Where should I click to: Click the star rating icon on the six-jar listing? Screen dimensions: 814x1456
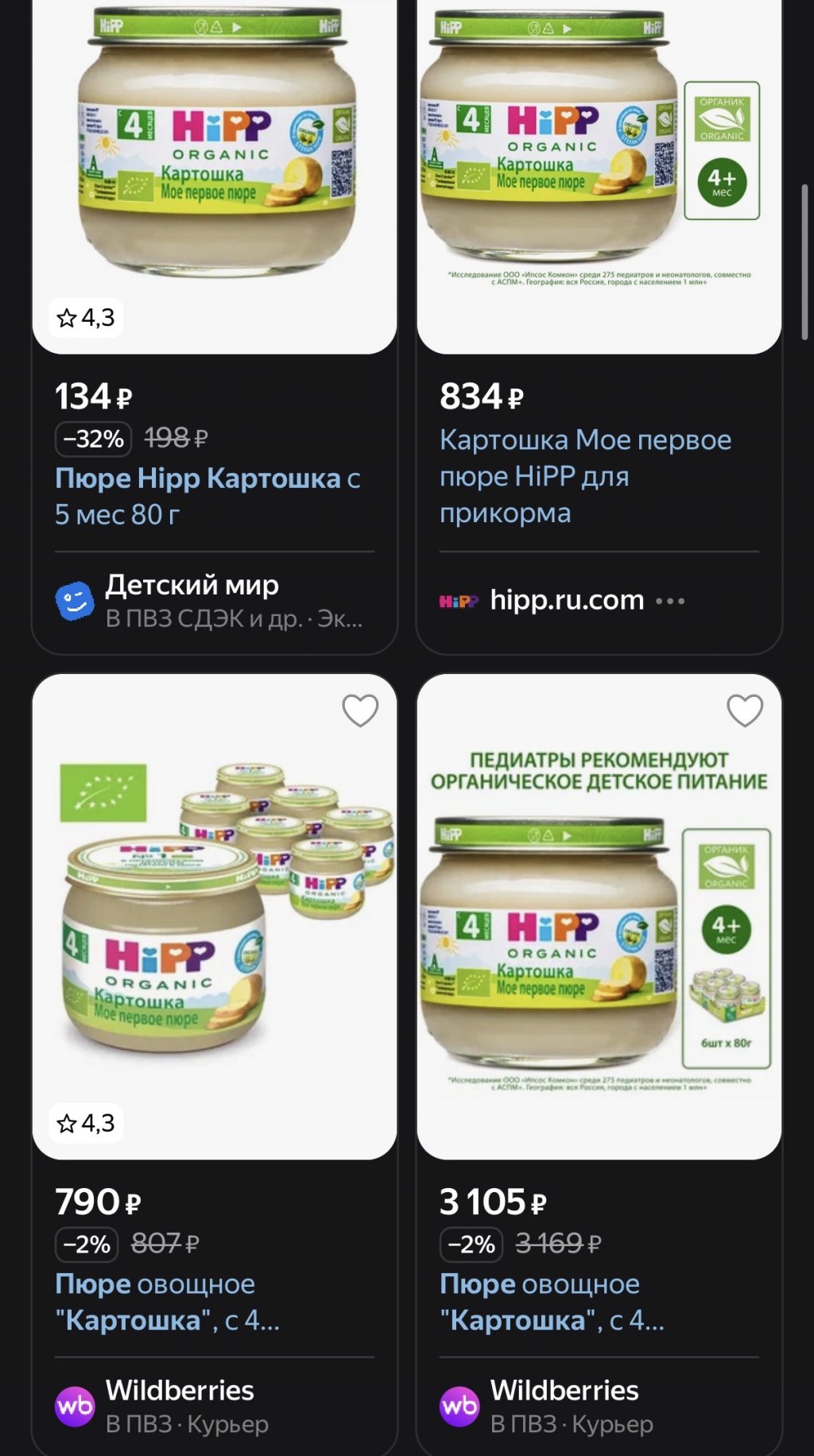coord(67,1124)
